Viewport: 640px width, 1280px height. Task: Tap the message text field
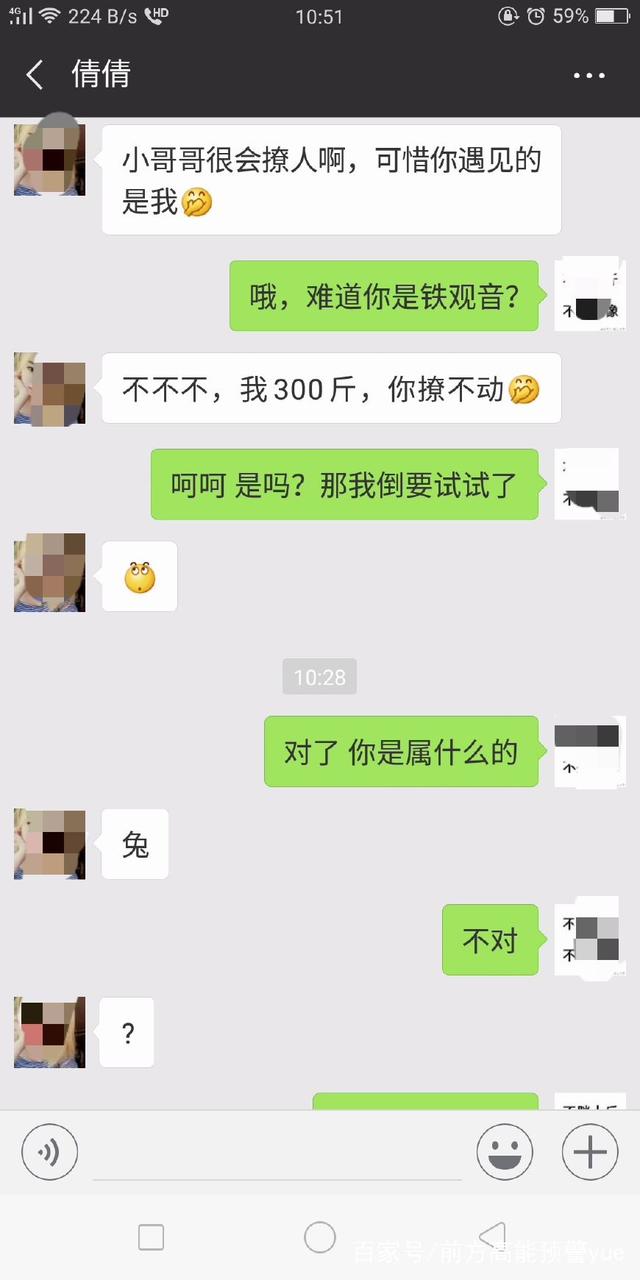point(277,1153)
